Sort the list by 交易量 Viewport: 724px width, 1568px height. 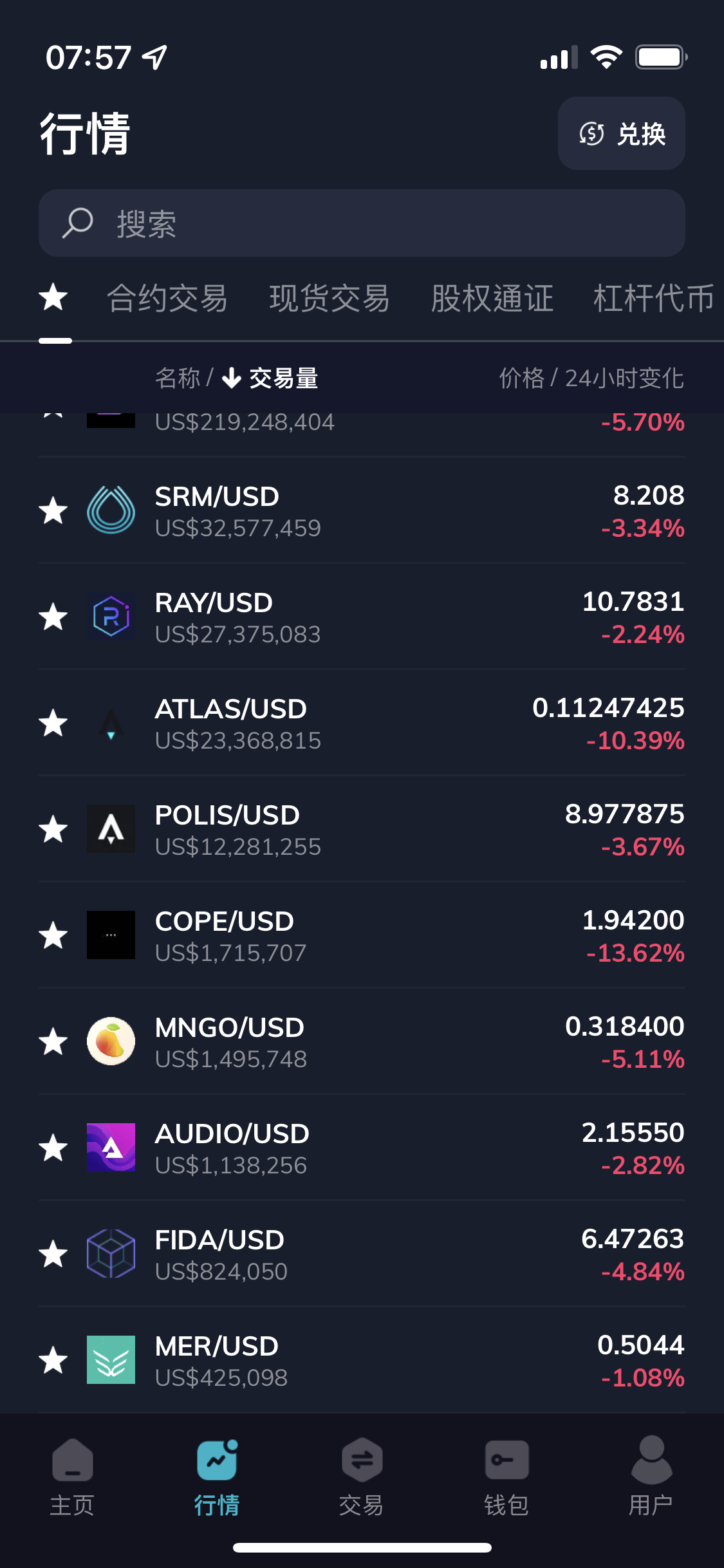[270, 378]
